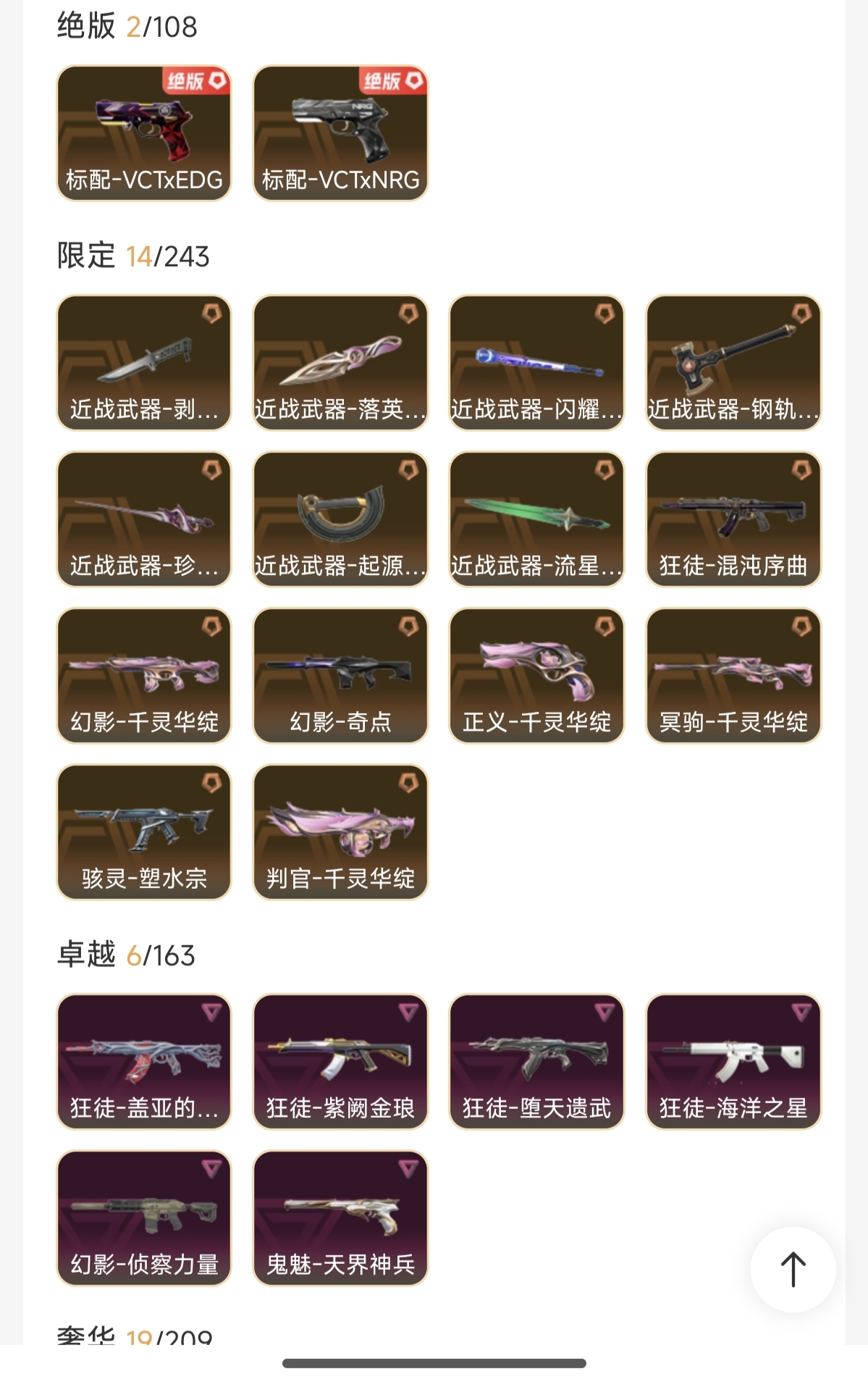View the 正义-千灵华绽 skin
The image size is (868, 1382).
pos(536,676)
